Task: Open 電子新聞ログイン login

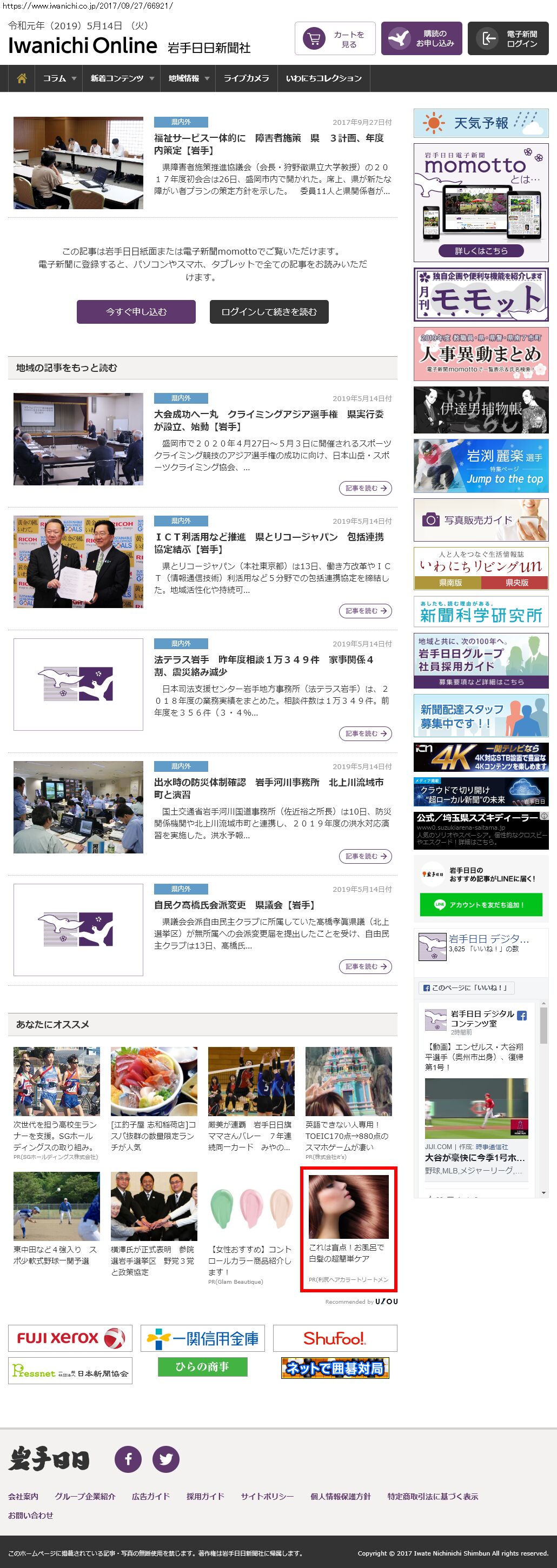Action: pyautogui.click(x=508, y=39)
